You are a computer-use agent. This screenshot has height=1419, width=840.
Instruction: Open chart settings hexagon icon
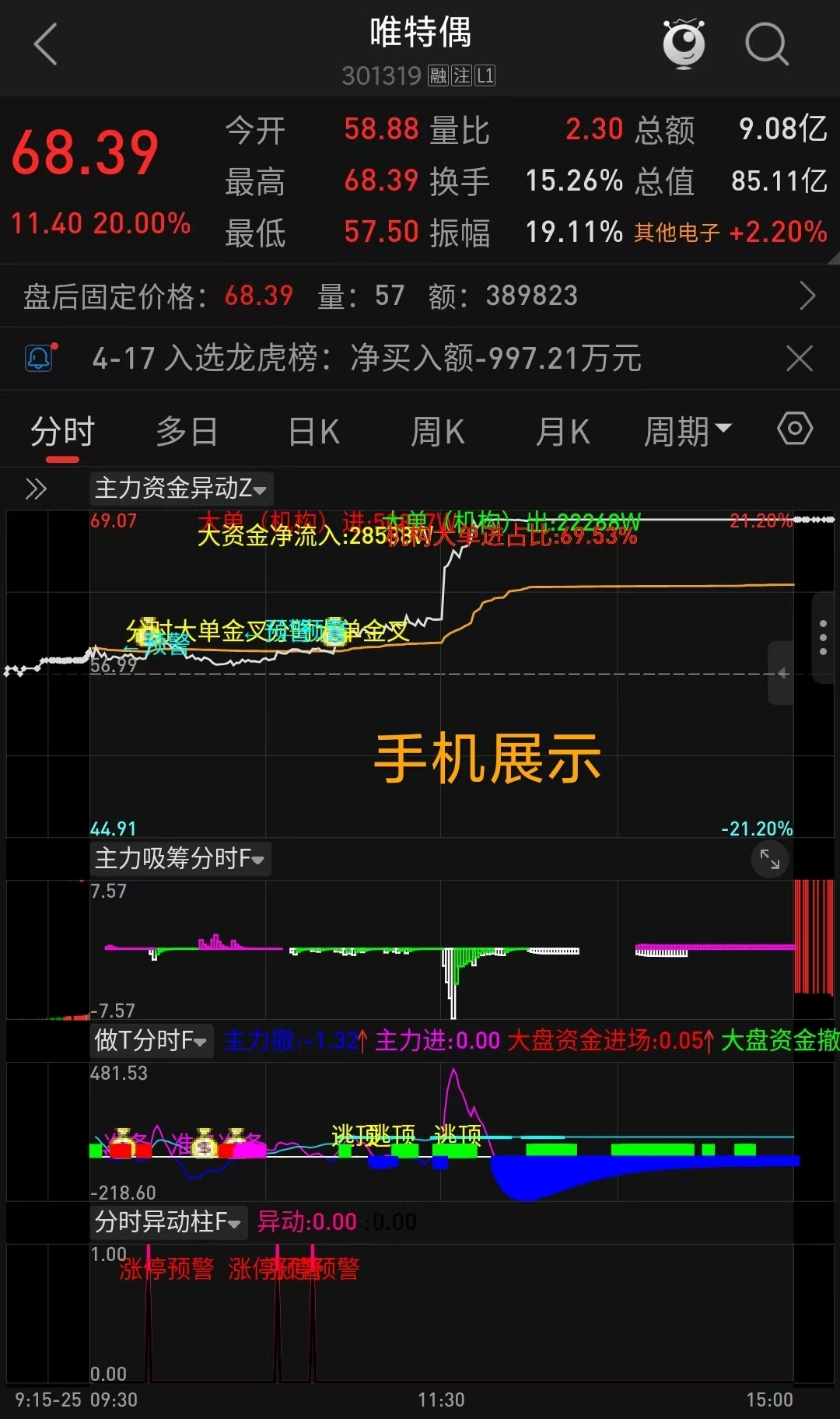coord(795,429)
